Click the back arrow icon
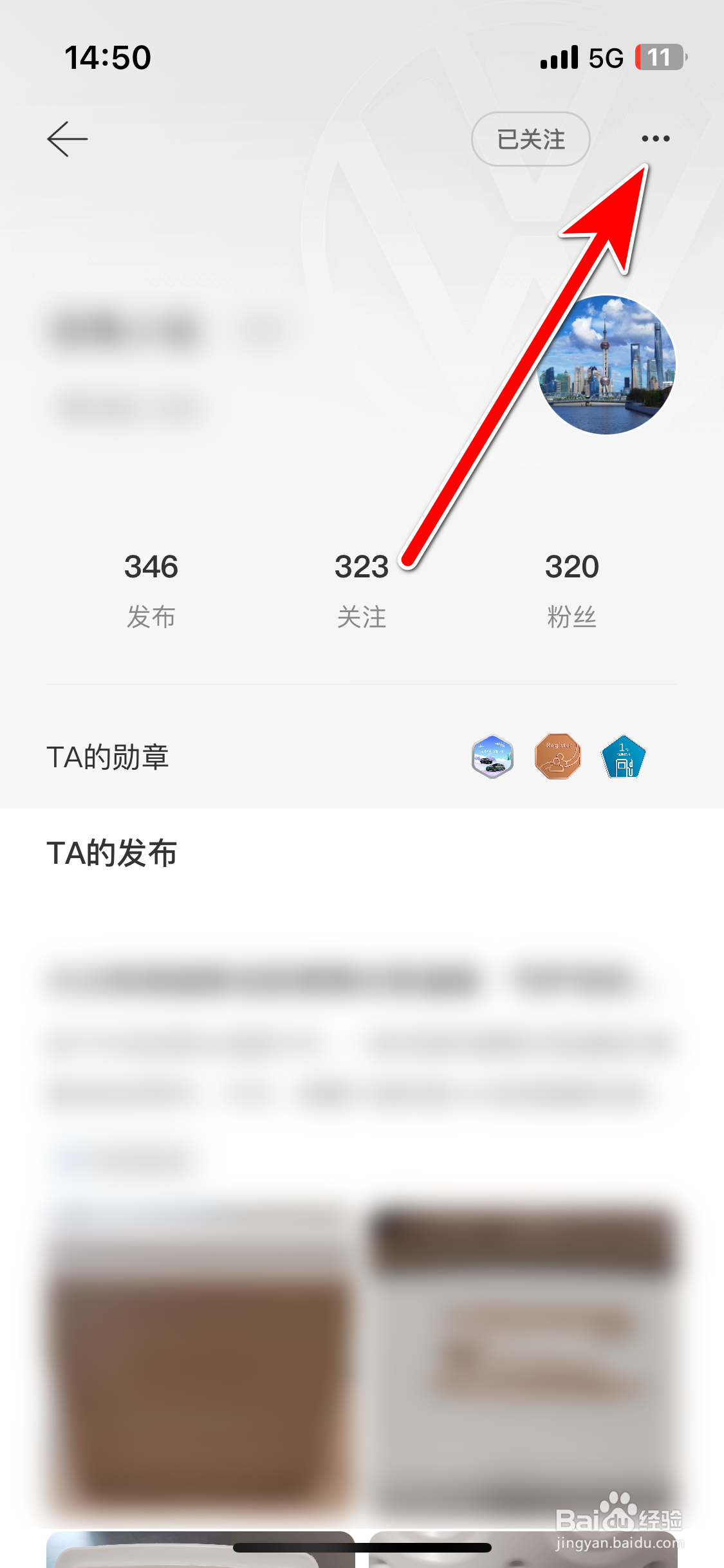724x1568 pixels. [68, 139]
